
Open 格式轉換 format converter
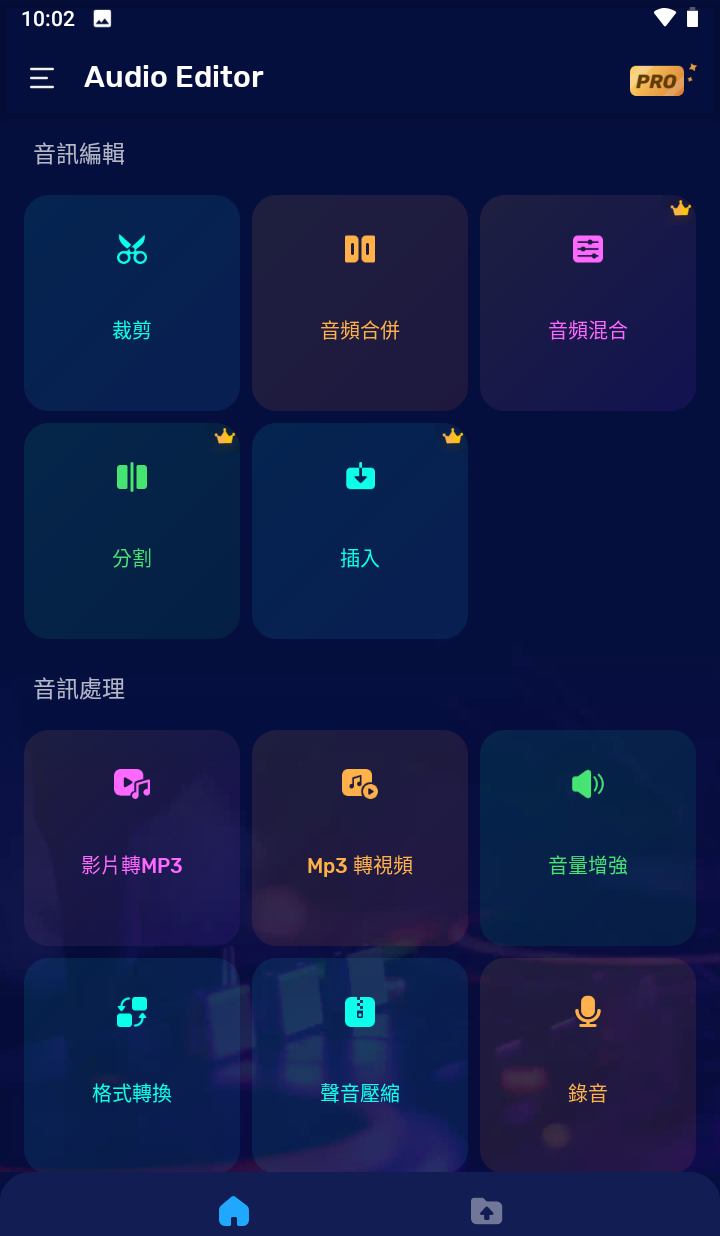click(x=132, y=1065)
